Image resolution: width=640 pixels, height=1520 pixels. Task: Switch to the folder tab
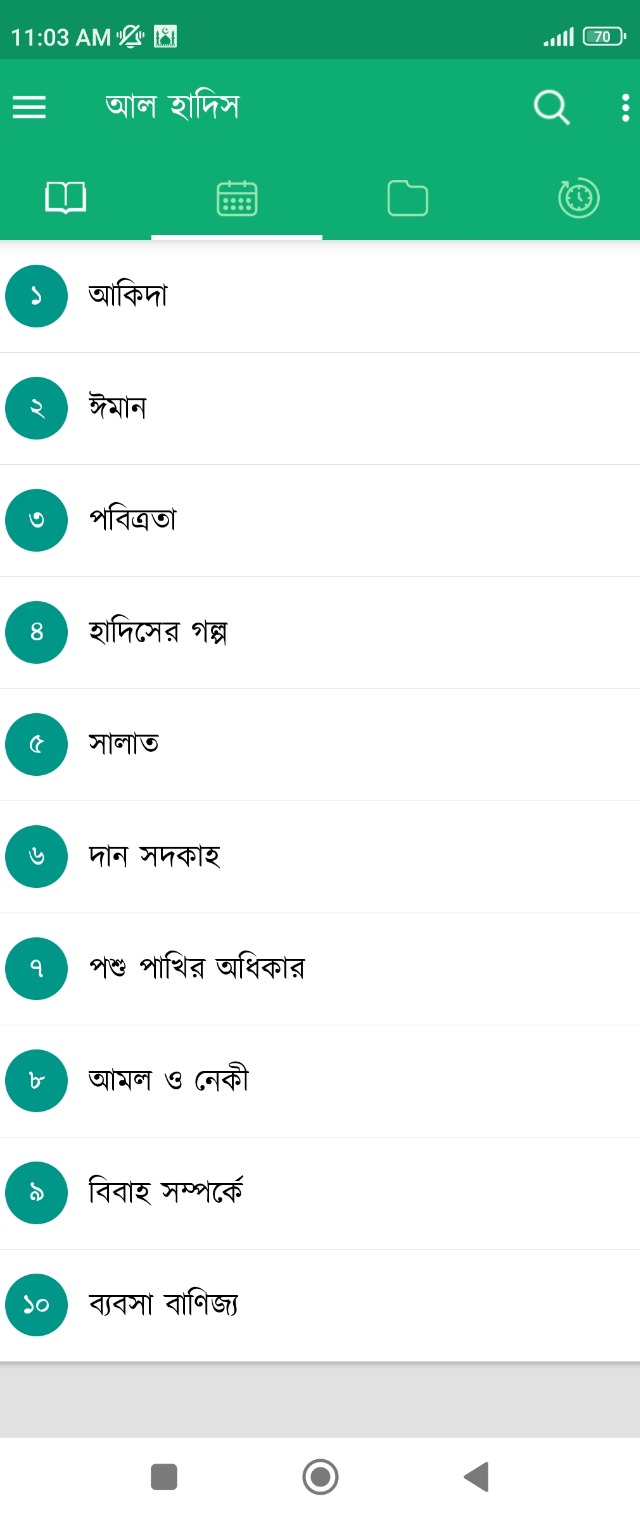(x=407, y=198)
